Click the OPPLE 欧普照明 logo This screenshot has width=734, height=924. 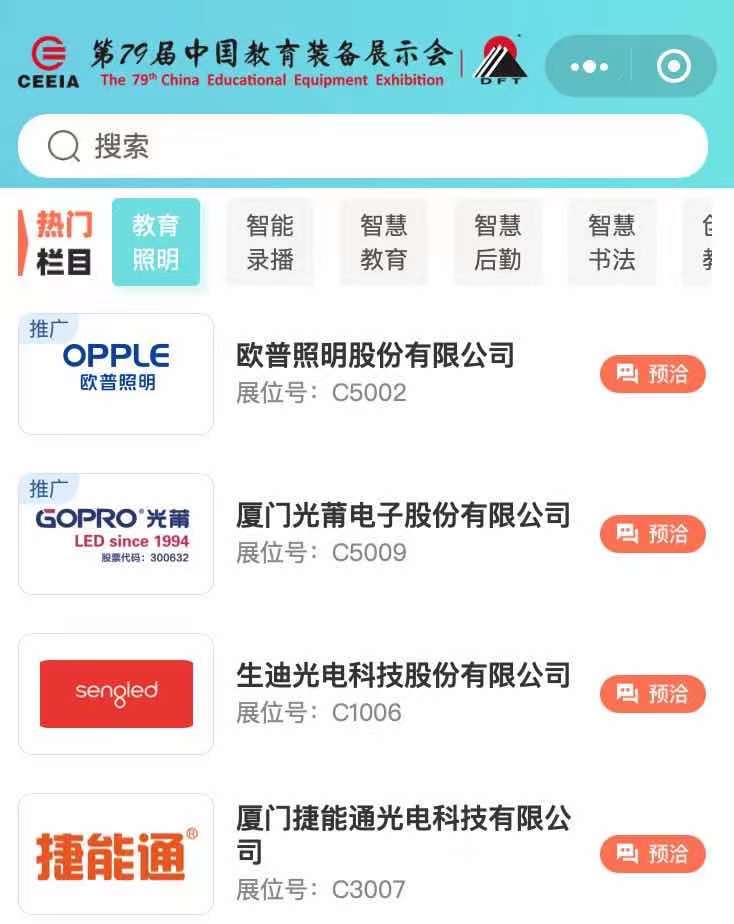click(115, 365)
